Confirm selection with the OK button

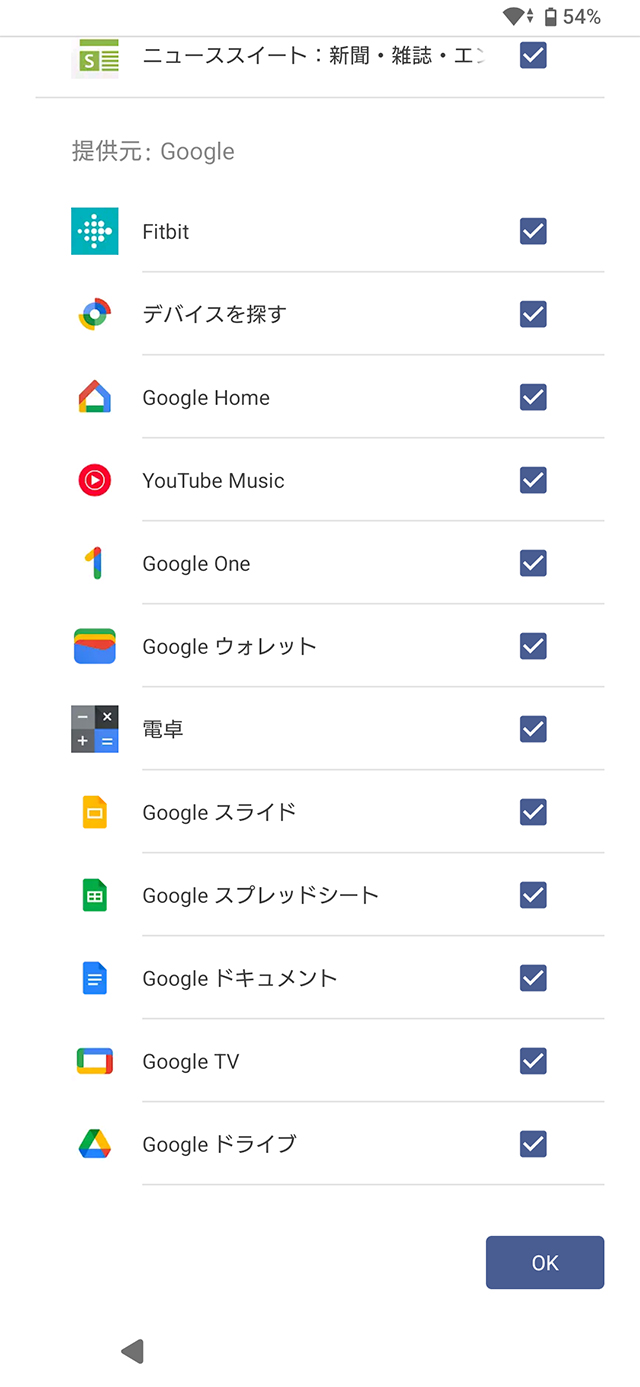(545, 1263)
